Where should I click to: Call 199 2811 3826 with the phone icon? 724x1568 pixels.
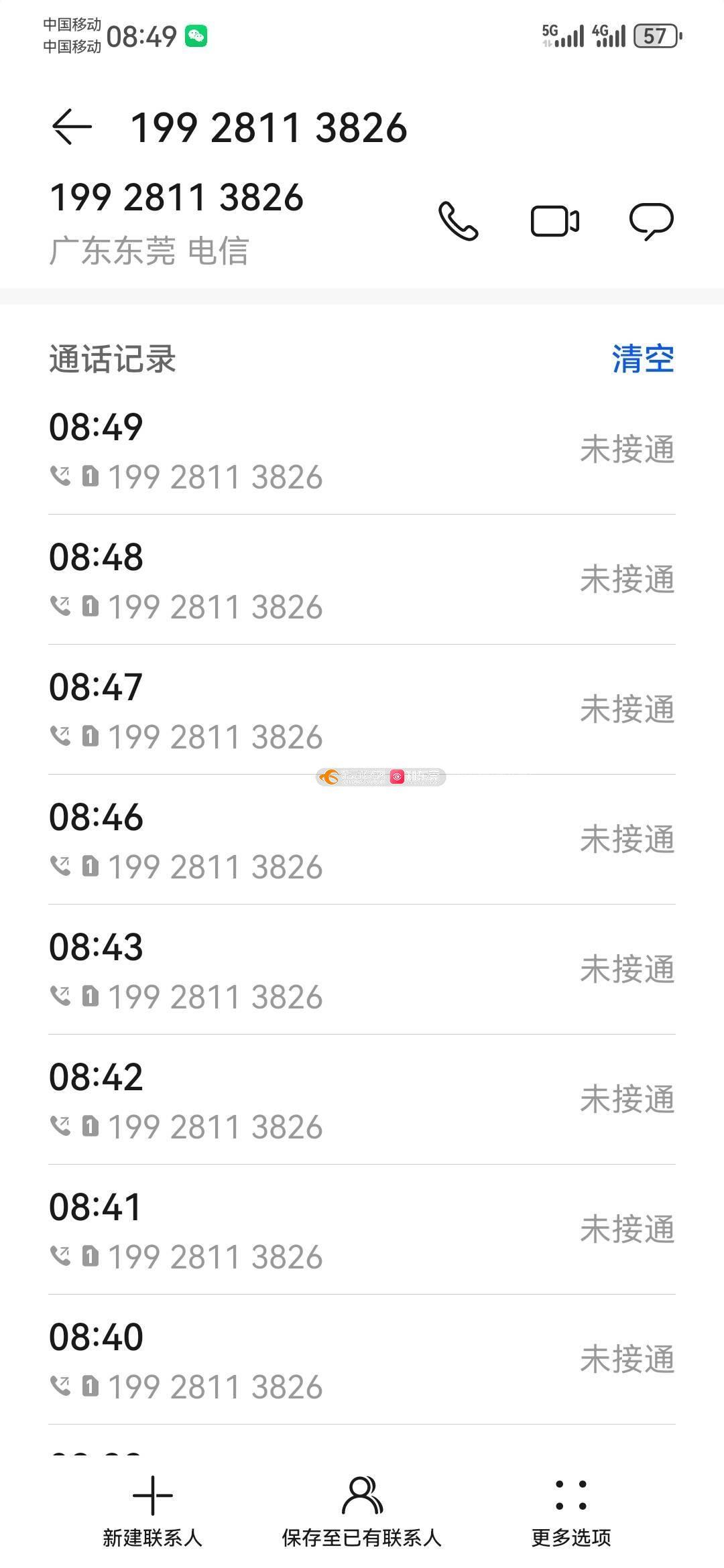point(459,220)
